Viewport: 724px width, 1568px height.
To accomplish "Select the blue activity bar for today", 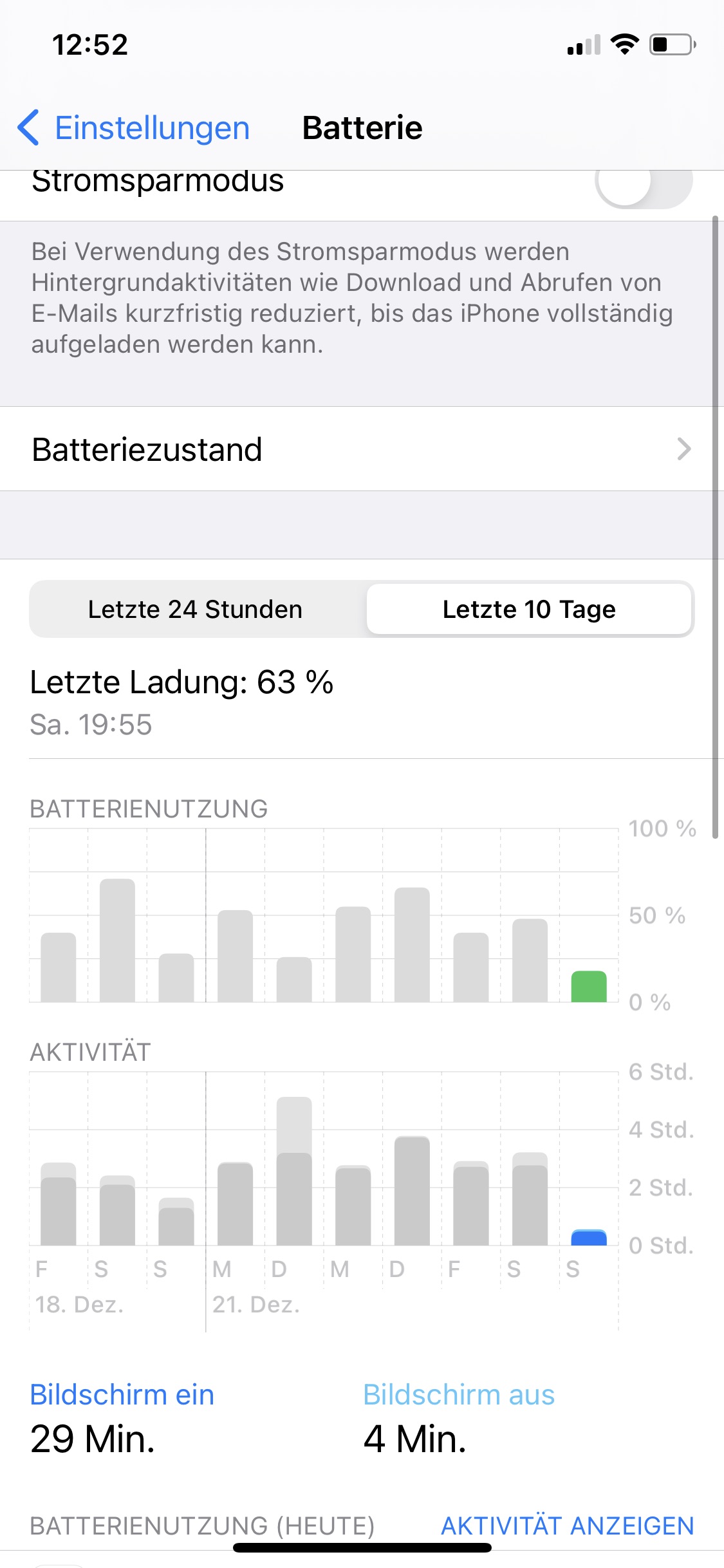I will coord(589,1237).
